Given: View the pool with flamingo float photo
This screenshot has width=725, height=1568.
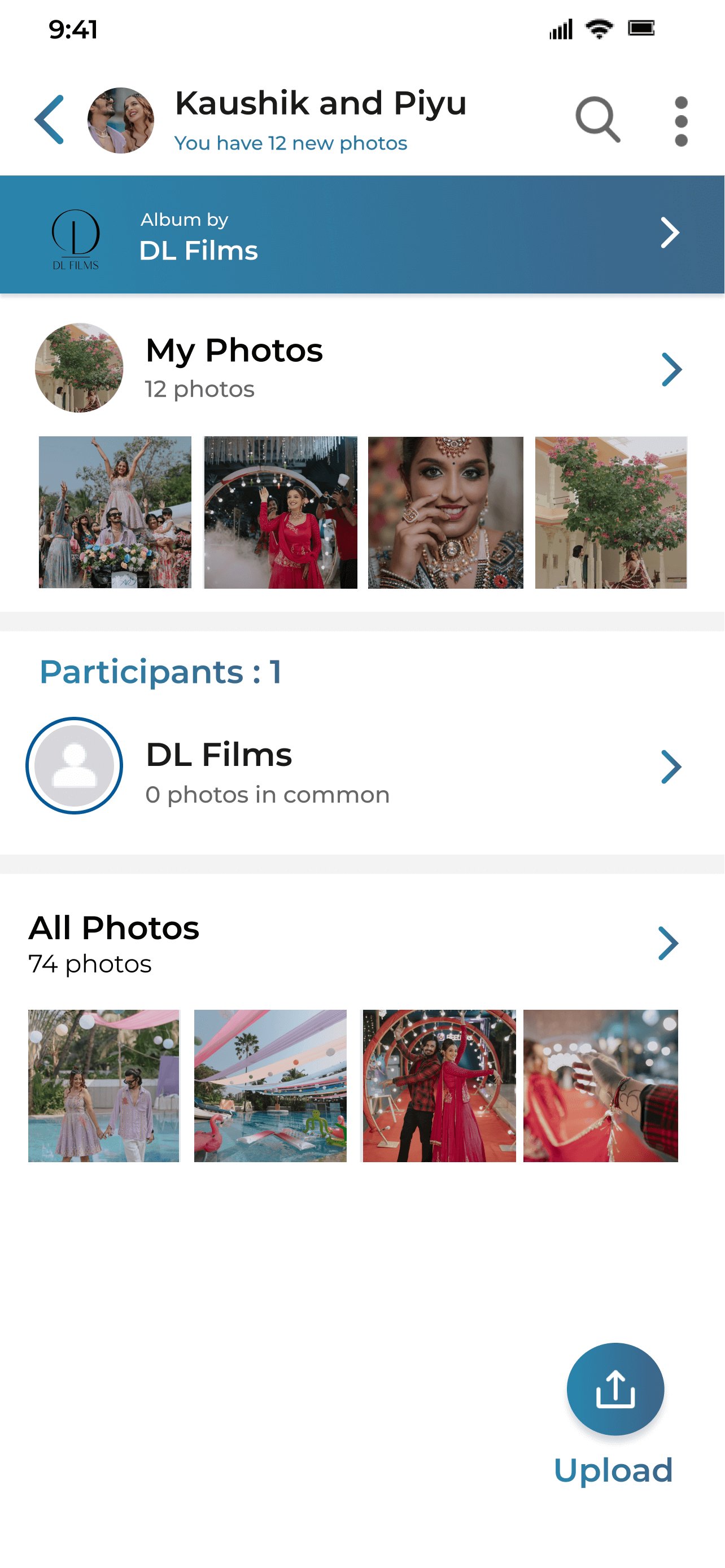Looking at the screenshot, I should (x=270, y=1085).
